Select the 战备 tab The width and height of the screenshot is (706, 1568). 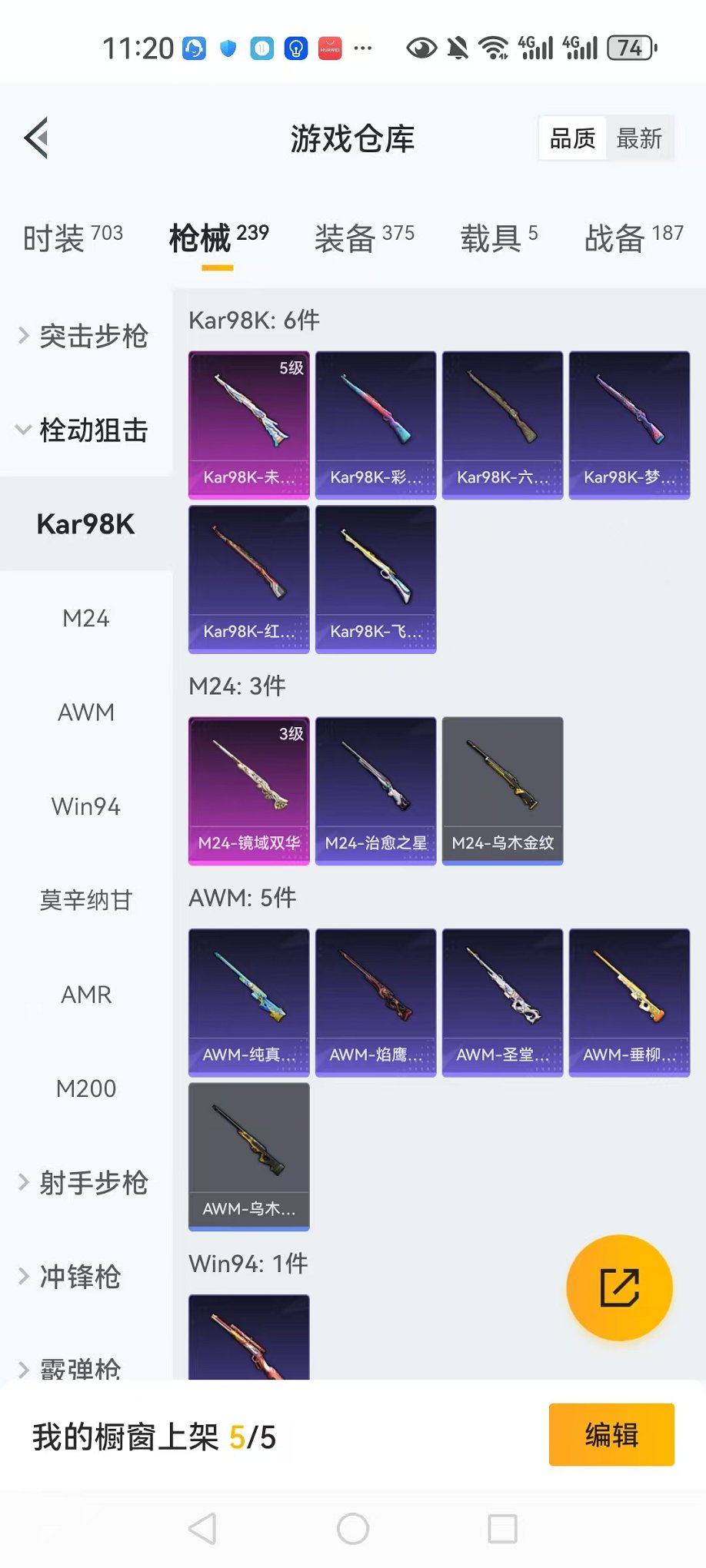(x=633, y=237)
